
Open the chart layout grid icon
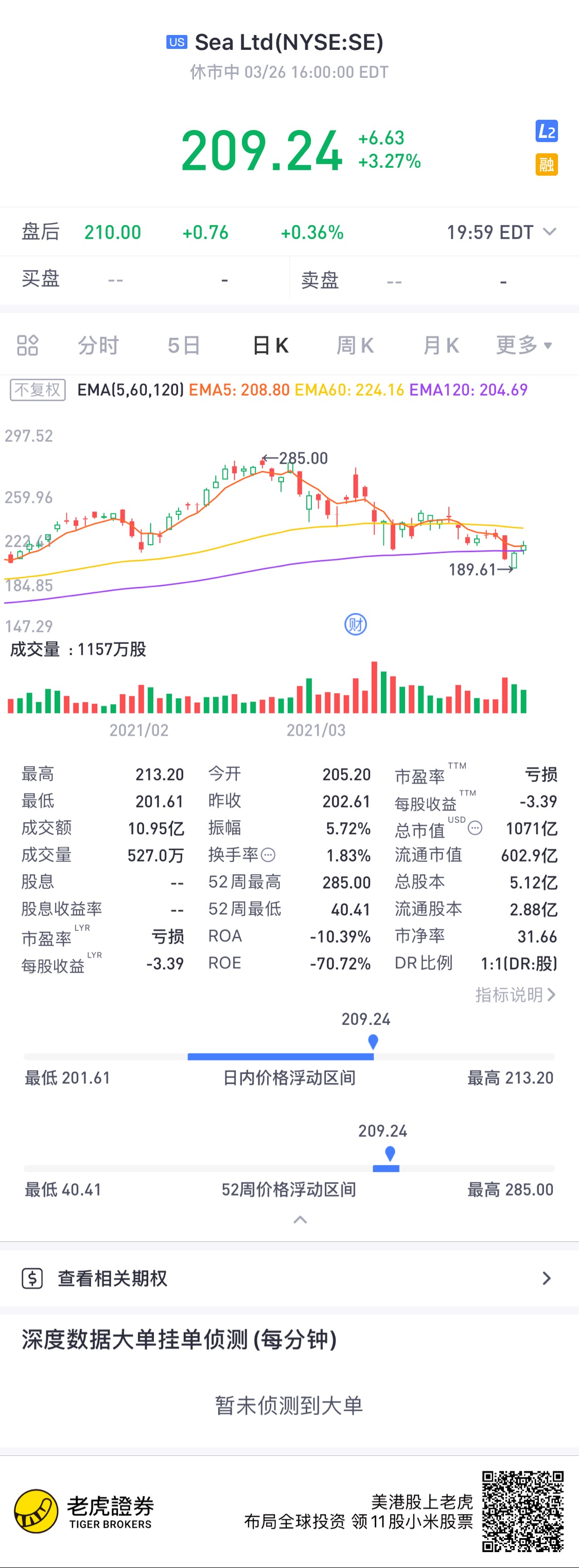click(x=27, y=346)
